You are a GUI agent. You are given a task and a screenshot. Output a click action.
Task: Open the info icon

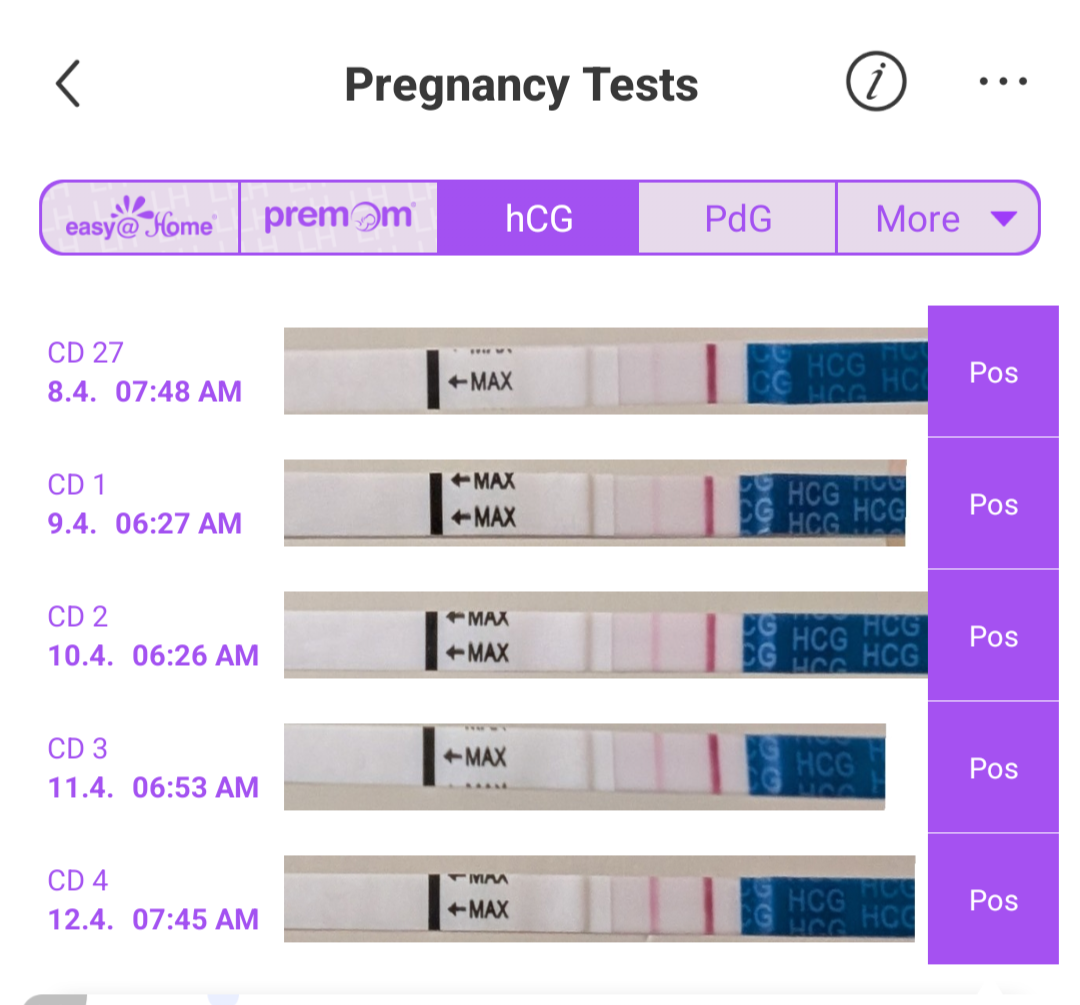coord(875,84)
